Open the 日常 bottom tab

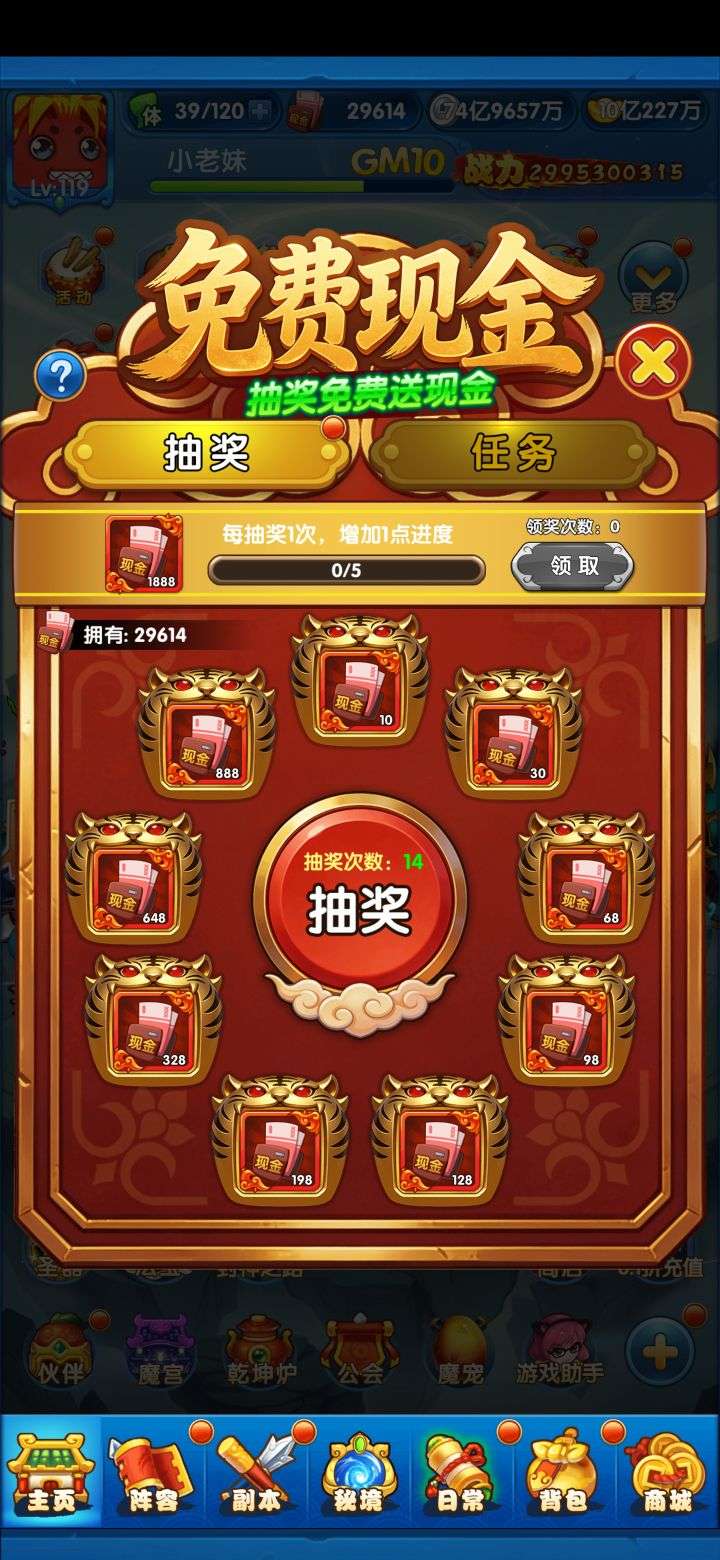461,1472
